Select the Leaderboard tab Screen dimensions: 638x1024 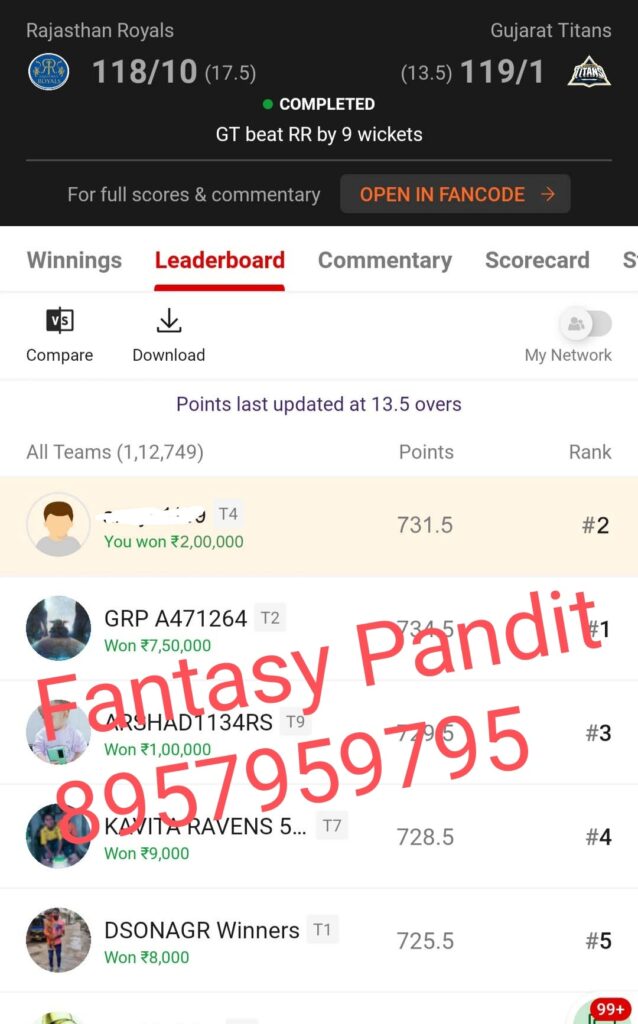click(219, 260)
